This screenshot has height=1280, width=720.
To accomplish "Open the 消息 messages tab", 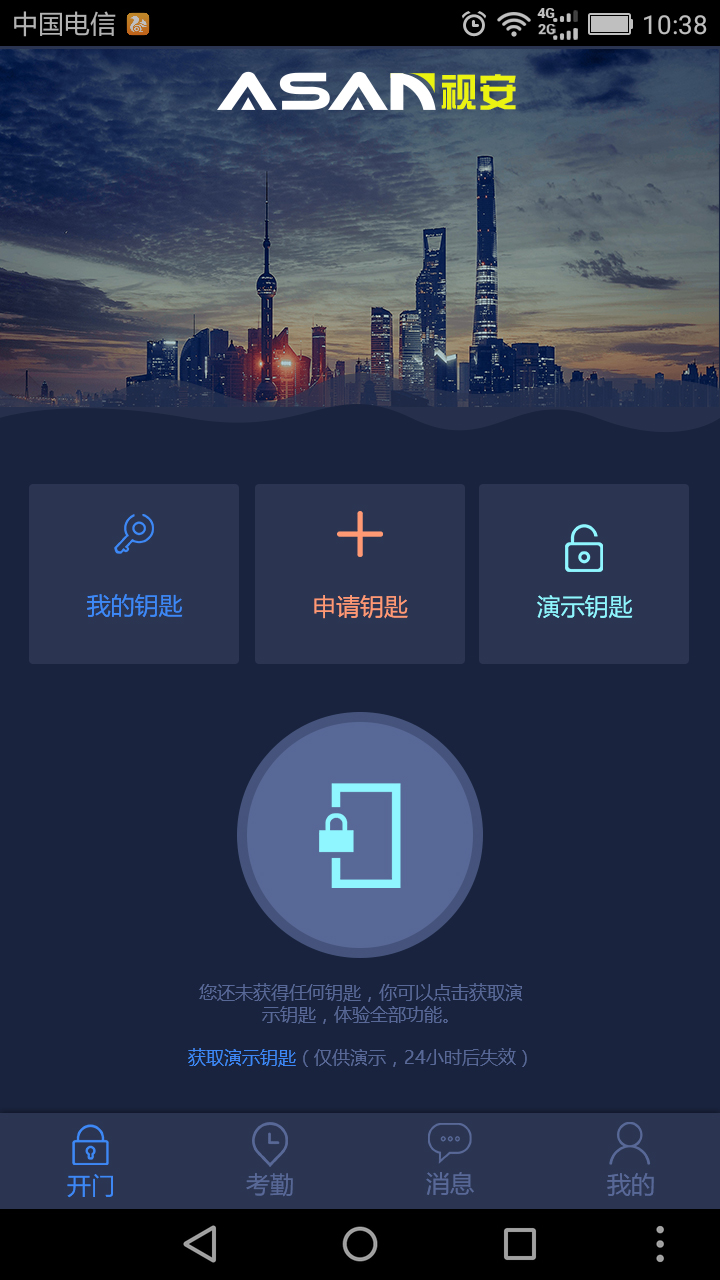I will point(450,1161).
